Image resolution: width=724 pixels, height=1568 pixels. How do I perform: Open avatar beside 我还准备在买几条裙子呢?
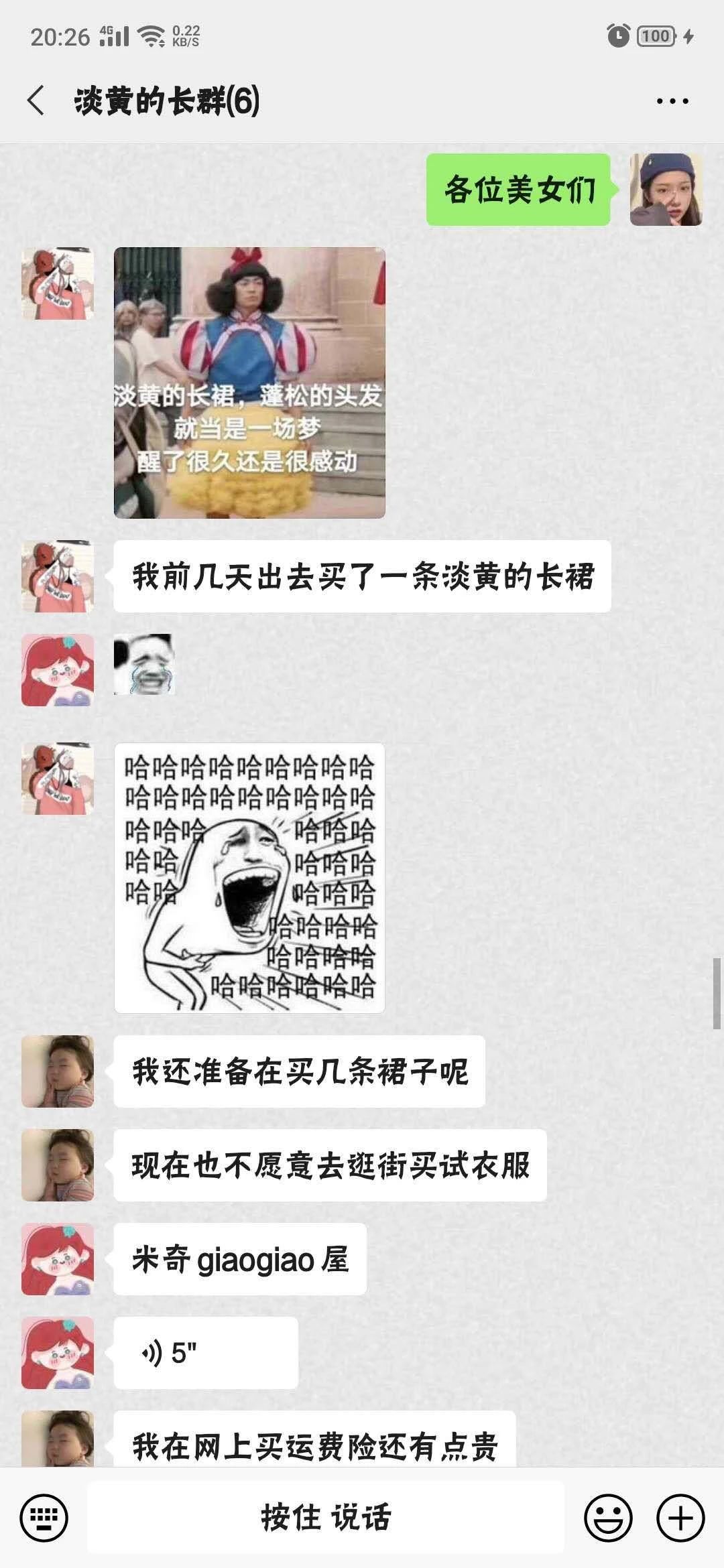(x=58, y=1071)
